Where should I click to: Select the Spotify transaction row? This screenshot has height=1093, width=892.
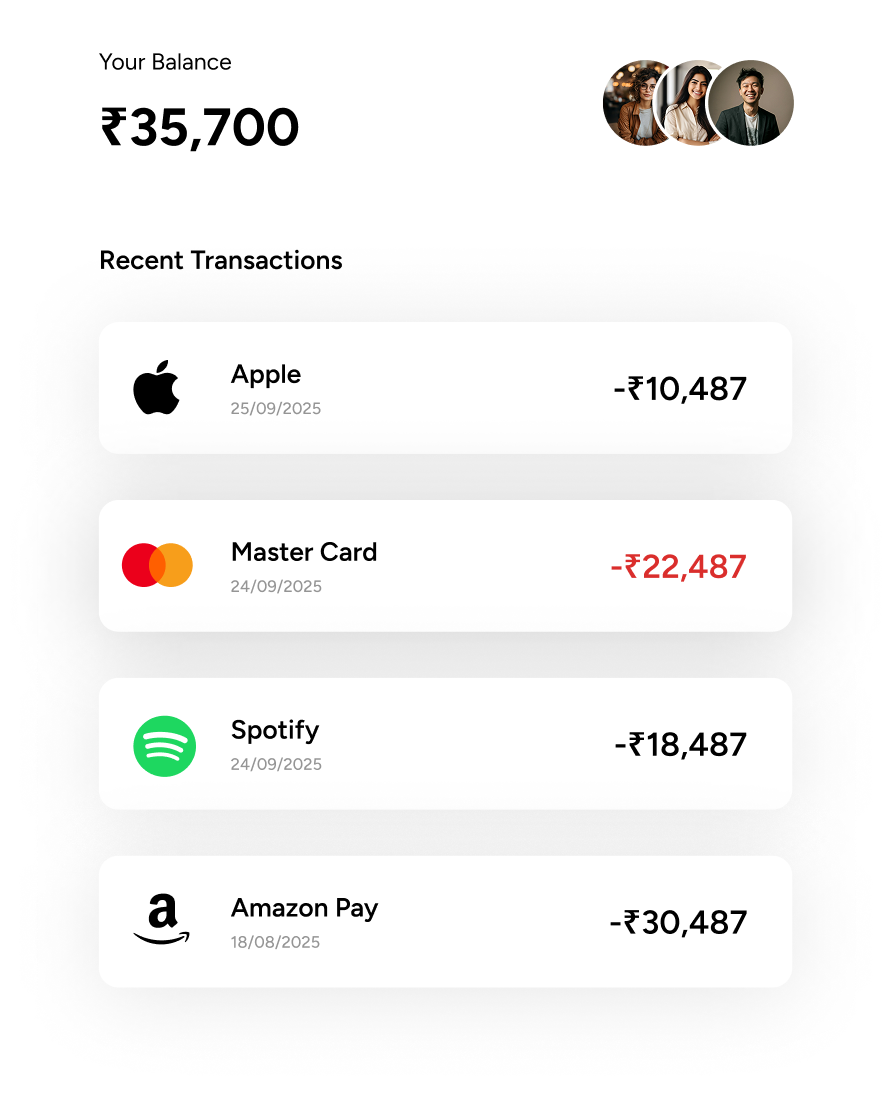click(x=445, y=744)
